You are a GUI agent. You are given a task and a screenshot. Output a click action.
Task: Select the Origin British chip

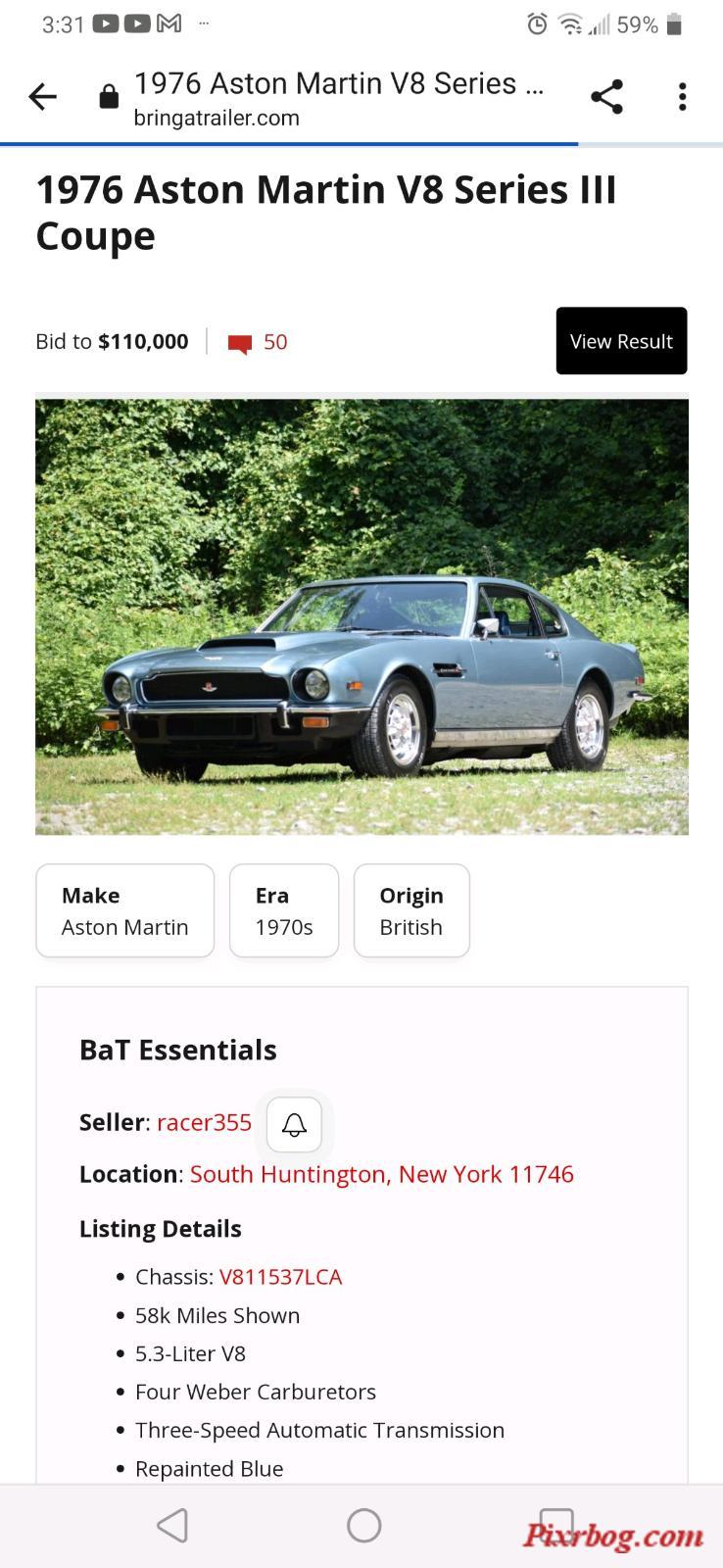[x=411, y=910]
